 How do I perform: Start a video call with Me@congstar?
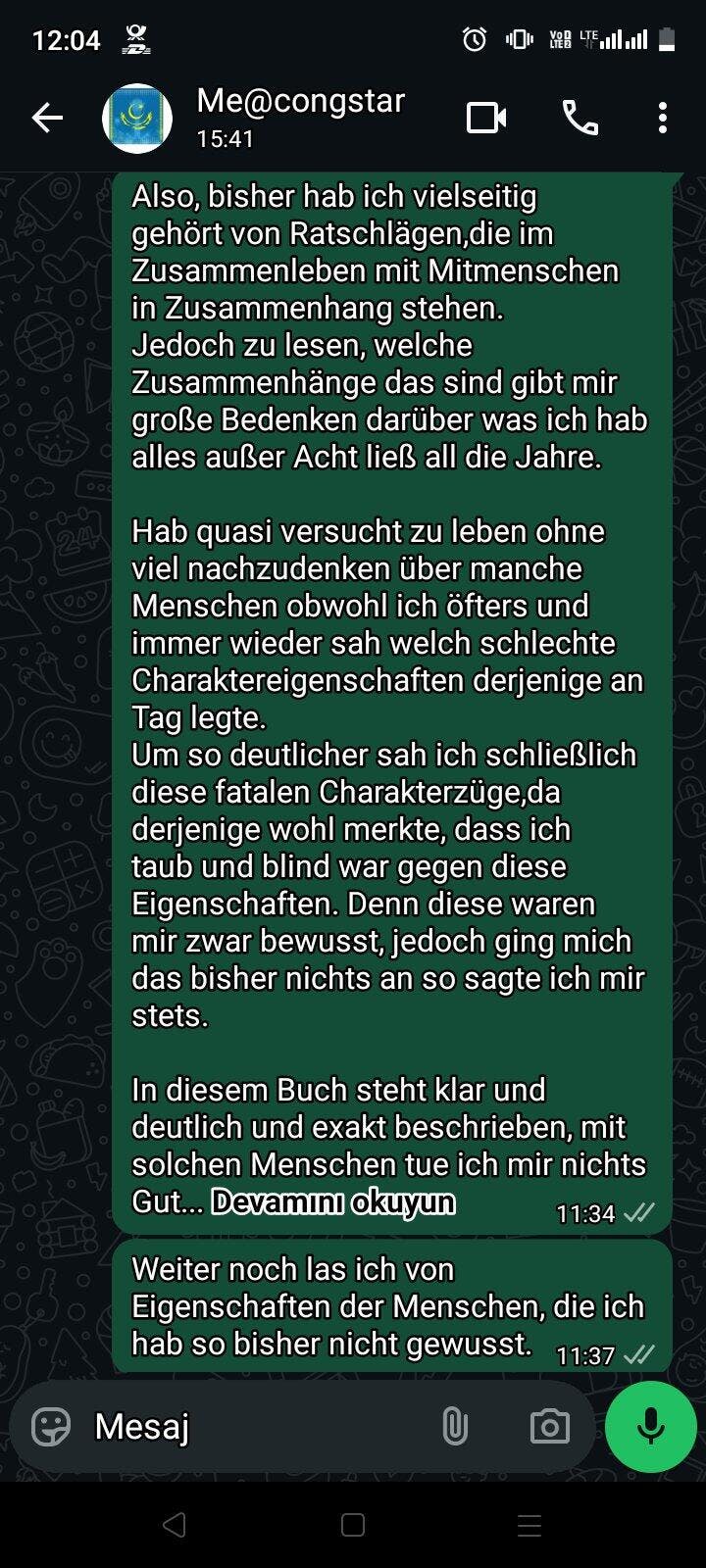point(485,119)
